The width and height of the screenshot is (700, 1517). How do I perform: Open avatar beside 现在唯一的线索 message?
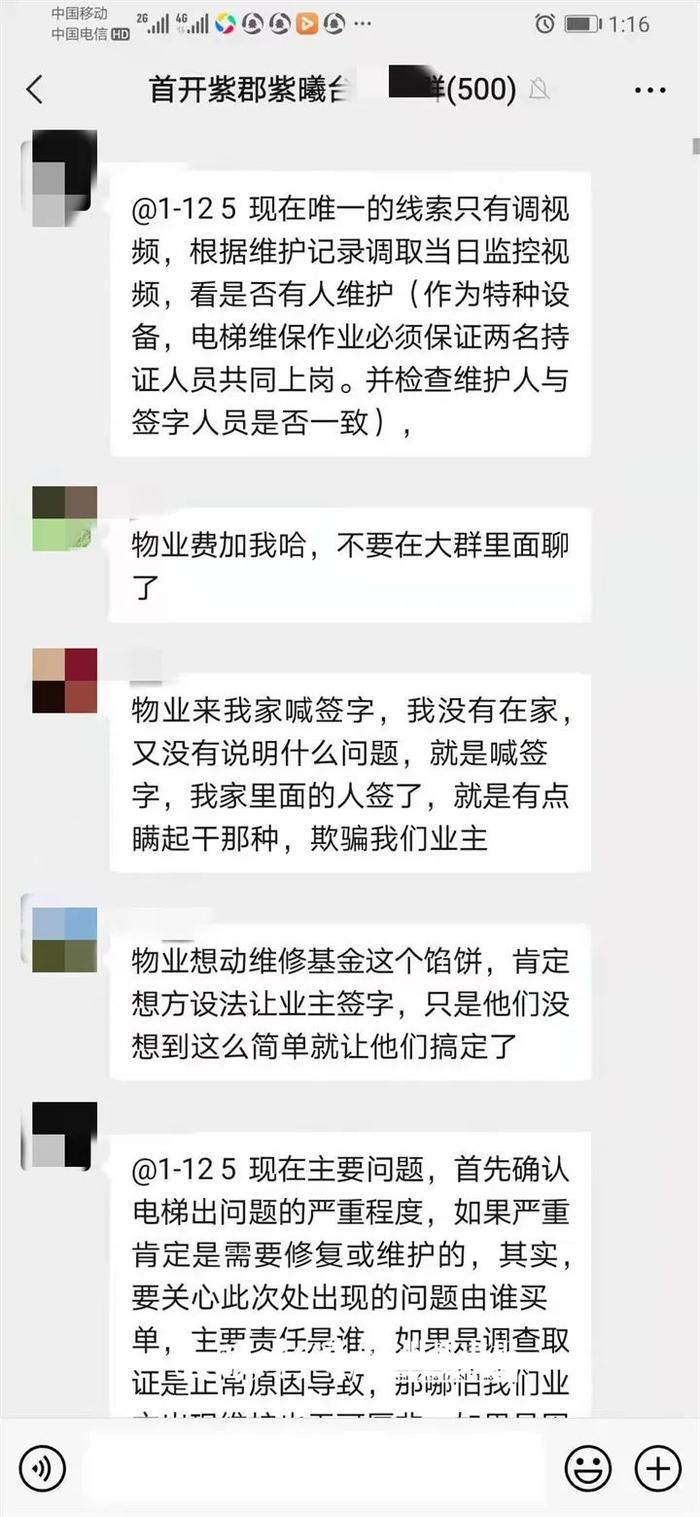click(x=64, y=178)
